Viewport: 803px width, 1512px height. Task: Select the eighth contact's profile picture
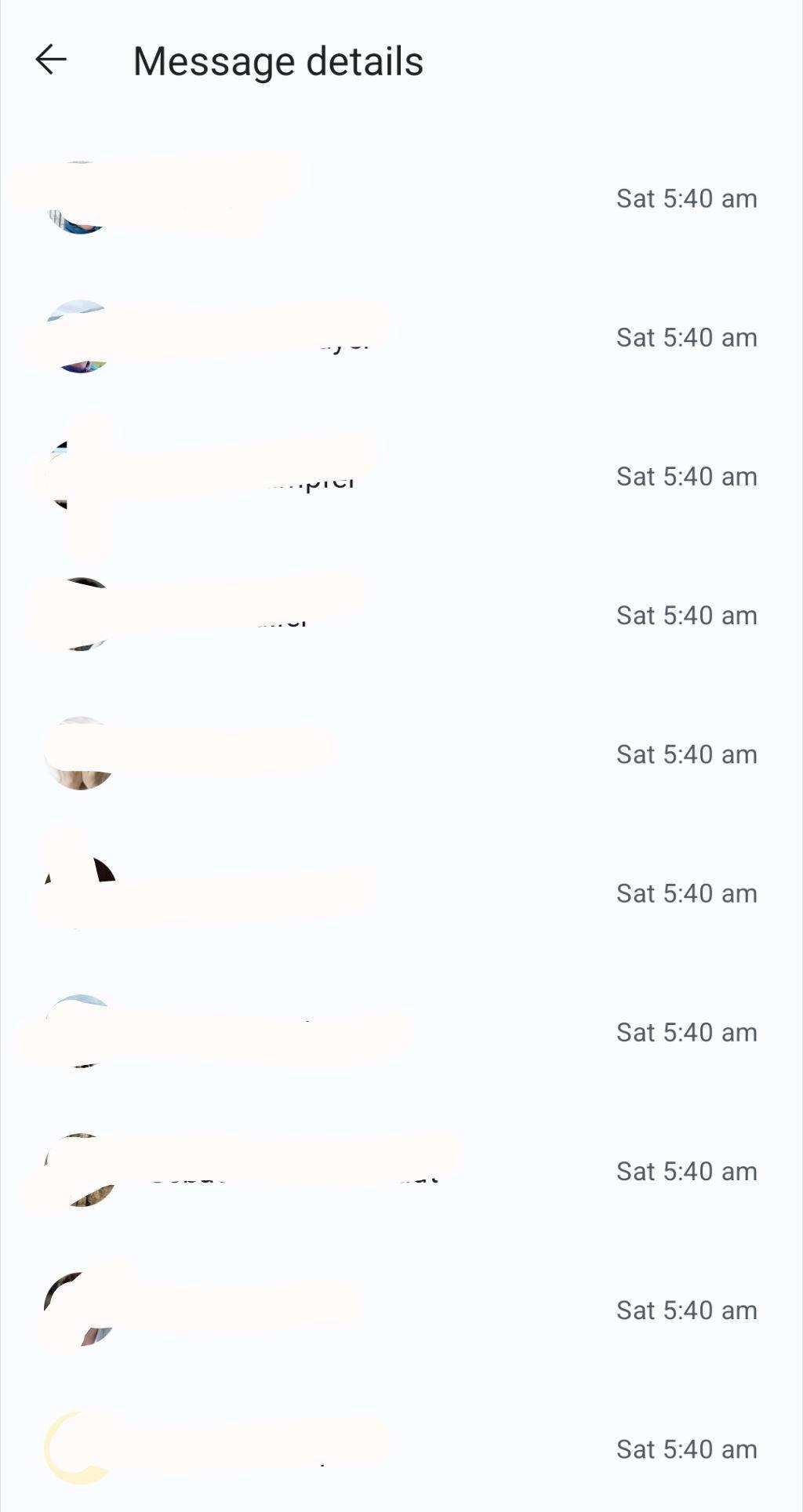point(77,1170)
